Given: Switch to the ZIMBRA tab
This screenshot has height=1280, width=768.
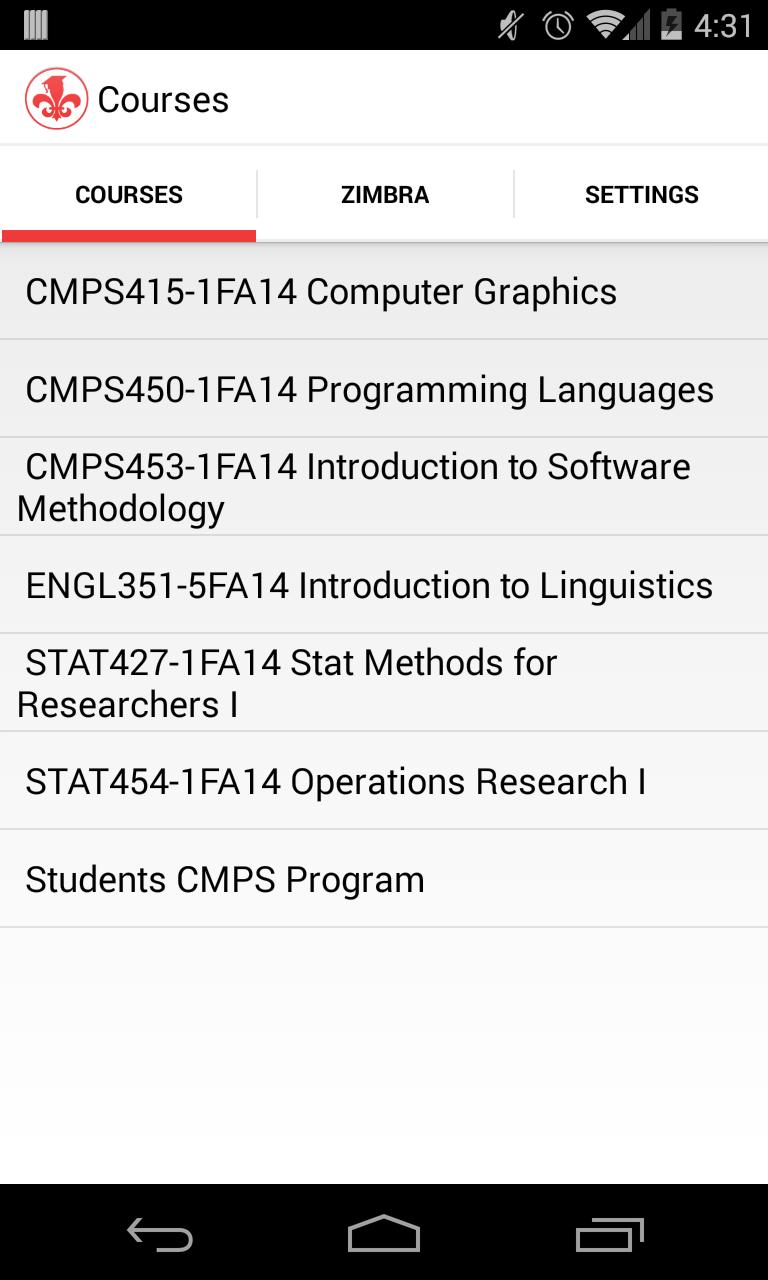Looking at the screenshot, I should (x=384, y=194).
